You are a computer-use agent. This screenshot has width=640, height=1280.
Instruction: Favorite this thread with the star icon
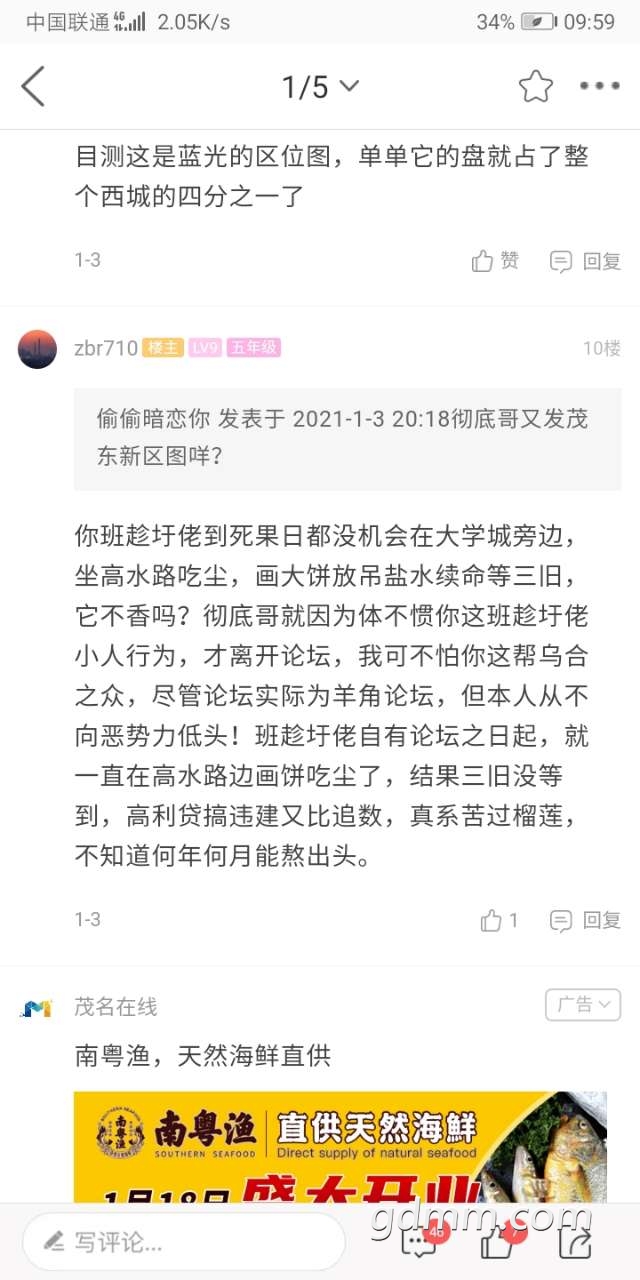point(536,87)
